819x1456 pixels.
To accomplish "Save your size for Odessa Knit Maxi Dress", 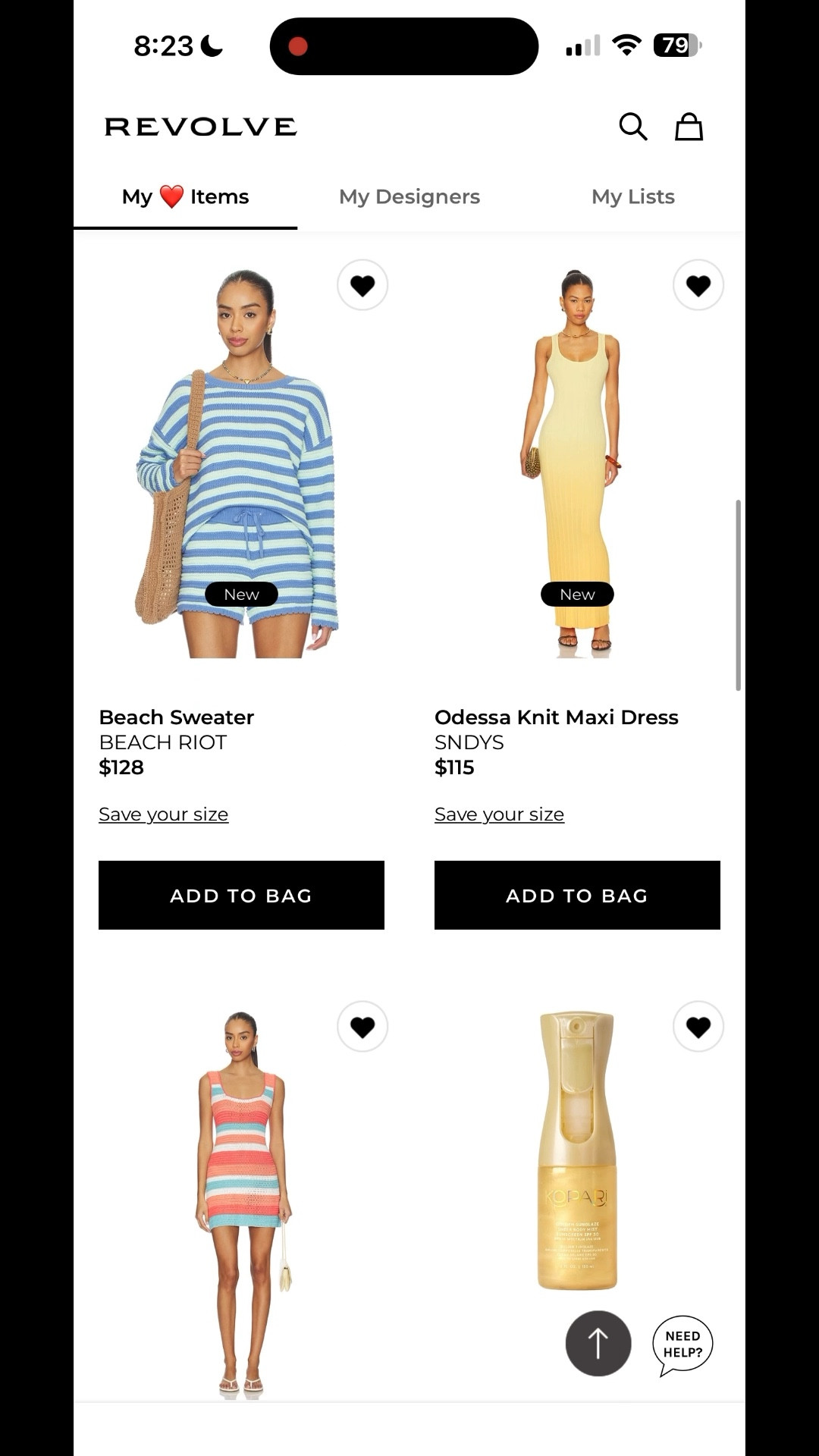I will tap(499, 814).
